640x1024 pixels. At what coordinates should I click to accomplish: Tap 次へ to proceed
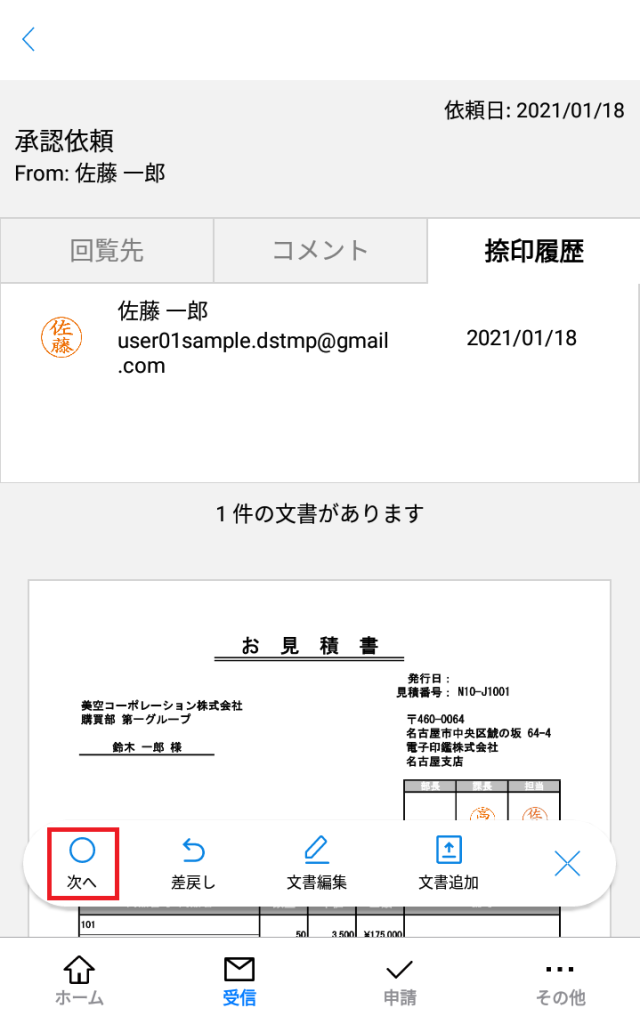click(82, 863)
